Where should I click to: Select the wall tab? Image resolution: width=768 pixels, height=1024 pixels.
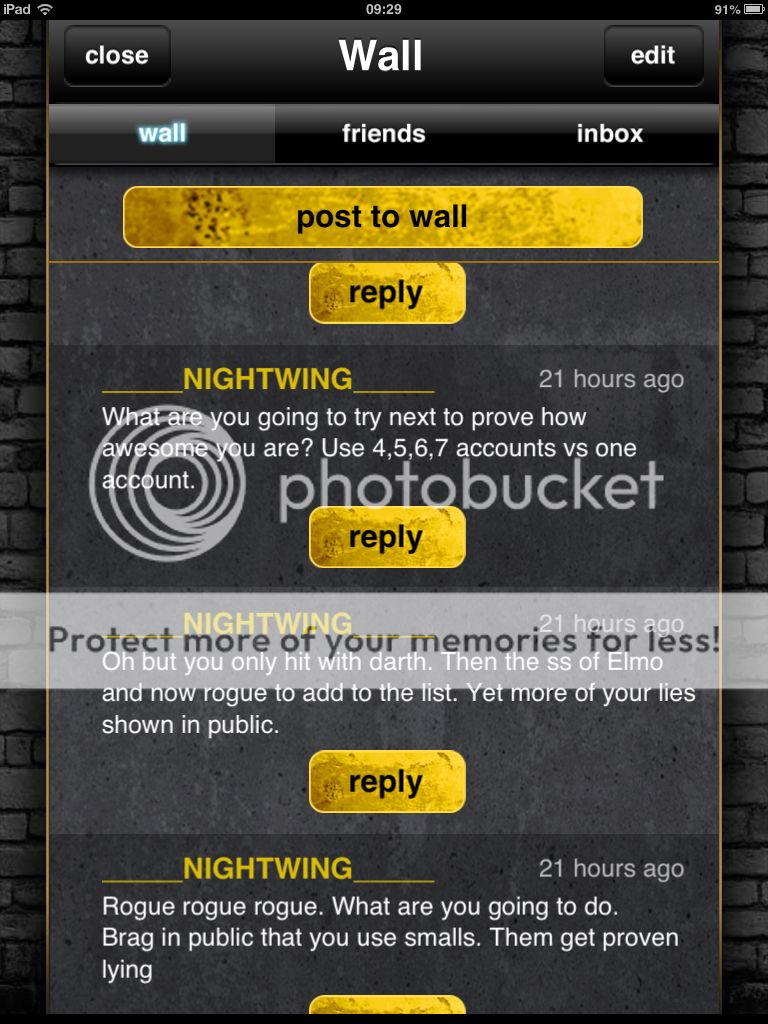(x=162, y=133)
